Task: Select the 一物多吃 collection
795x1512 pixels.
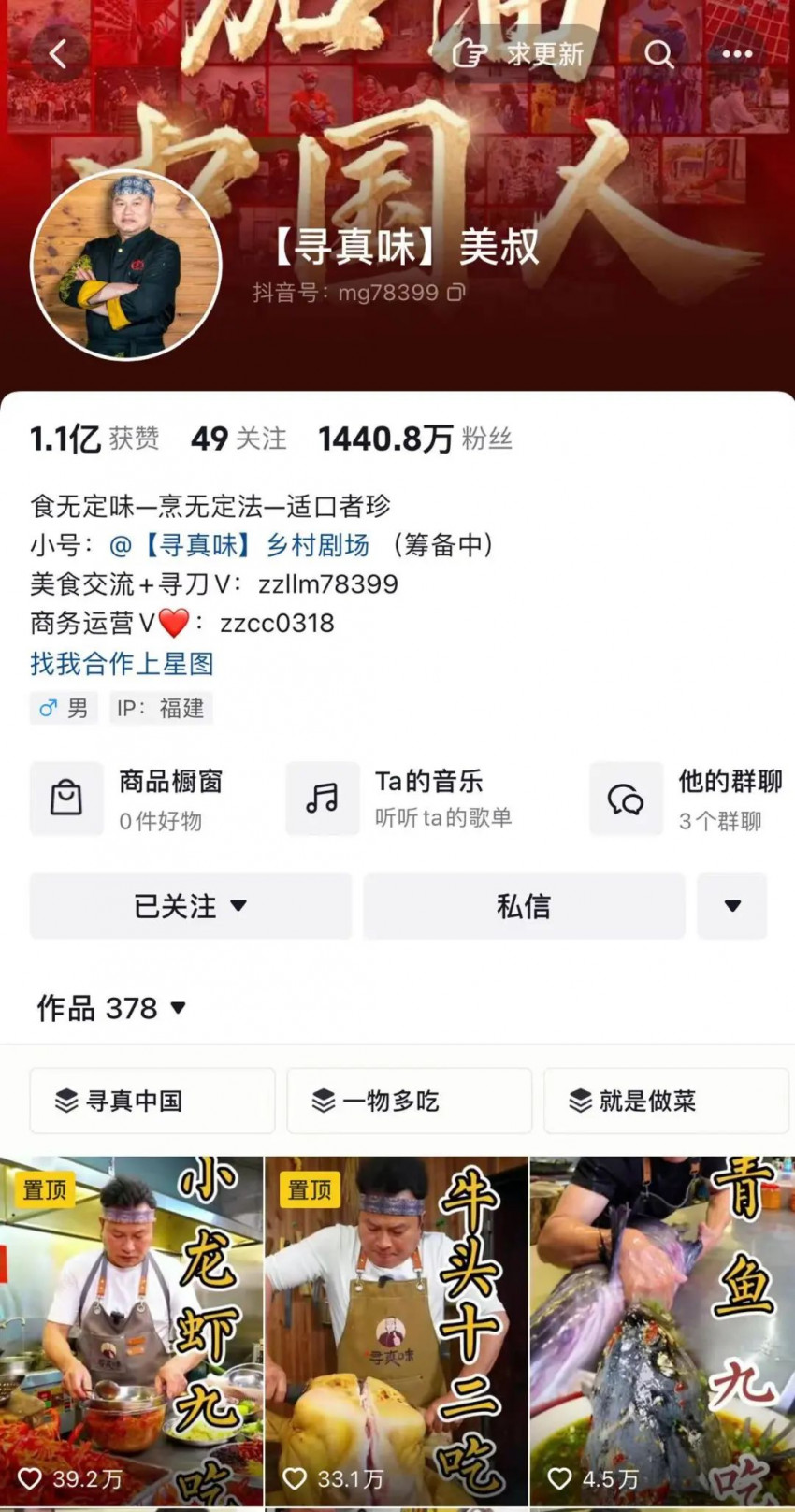Action: [x=409, y=1101]
